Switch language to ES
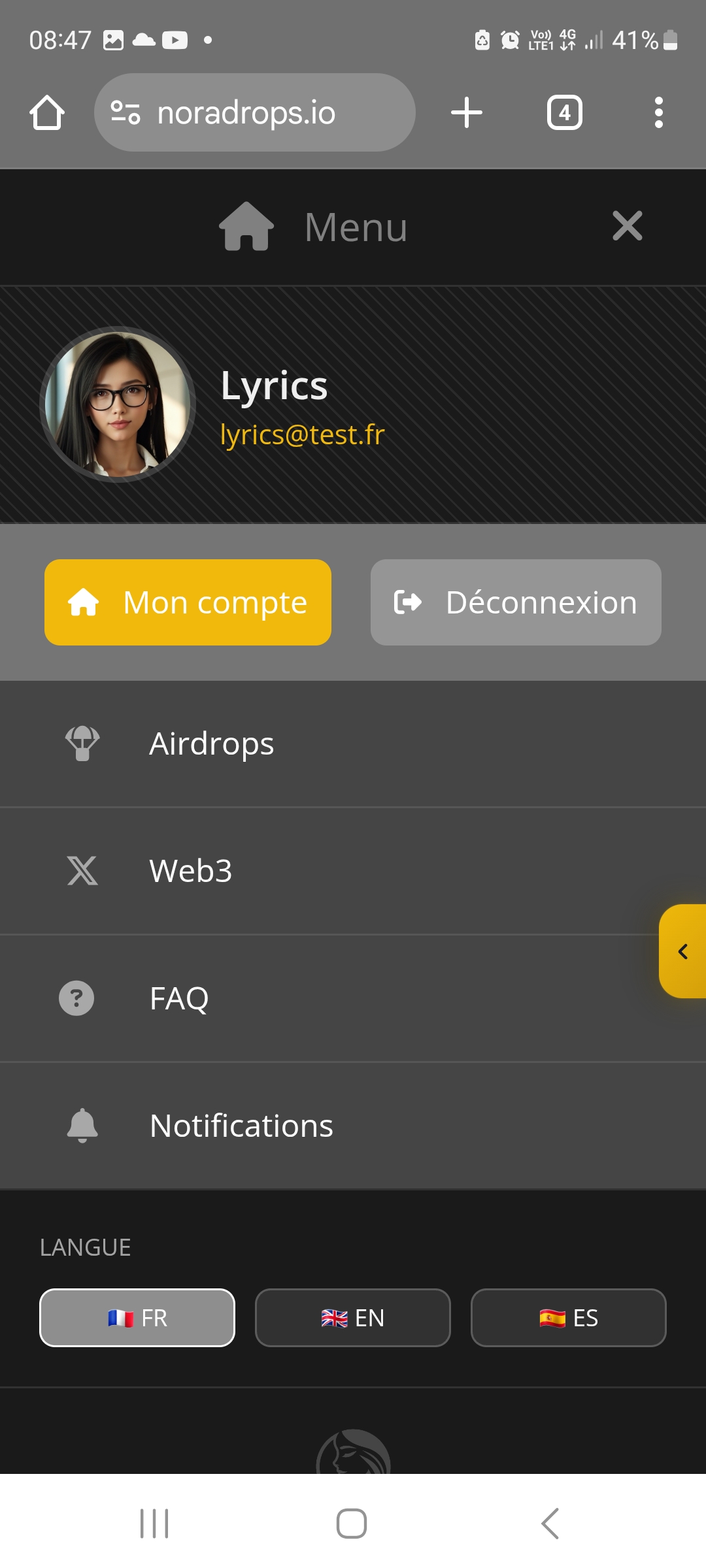The image size is (706, 1568). [x=568, y=1318]
